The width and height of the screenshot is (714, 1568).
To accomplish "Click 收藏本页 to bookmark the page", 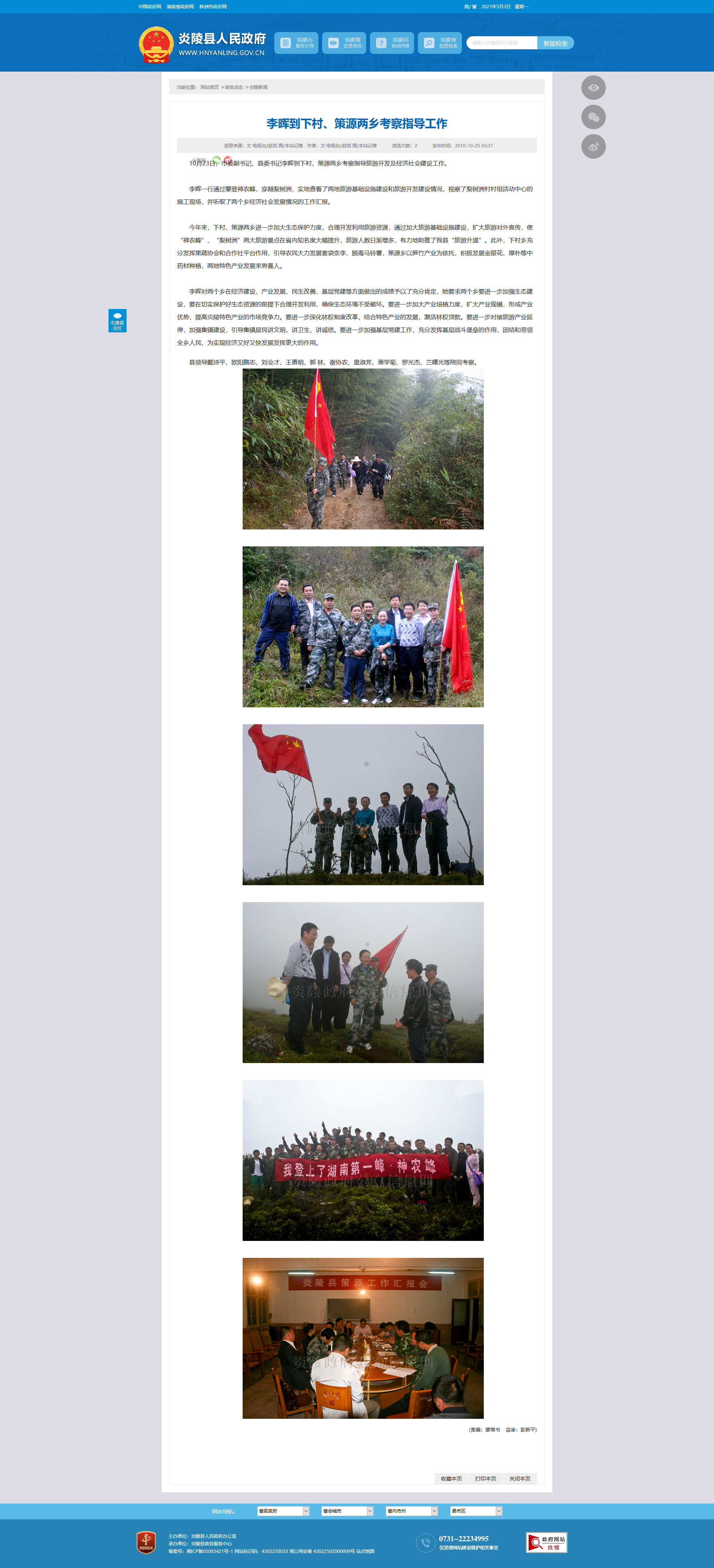I will tap(451, 1479).
